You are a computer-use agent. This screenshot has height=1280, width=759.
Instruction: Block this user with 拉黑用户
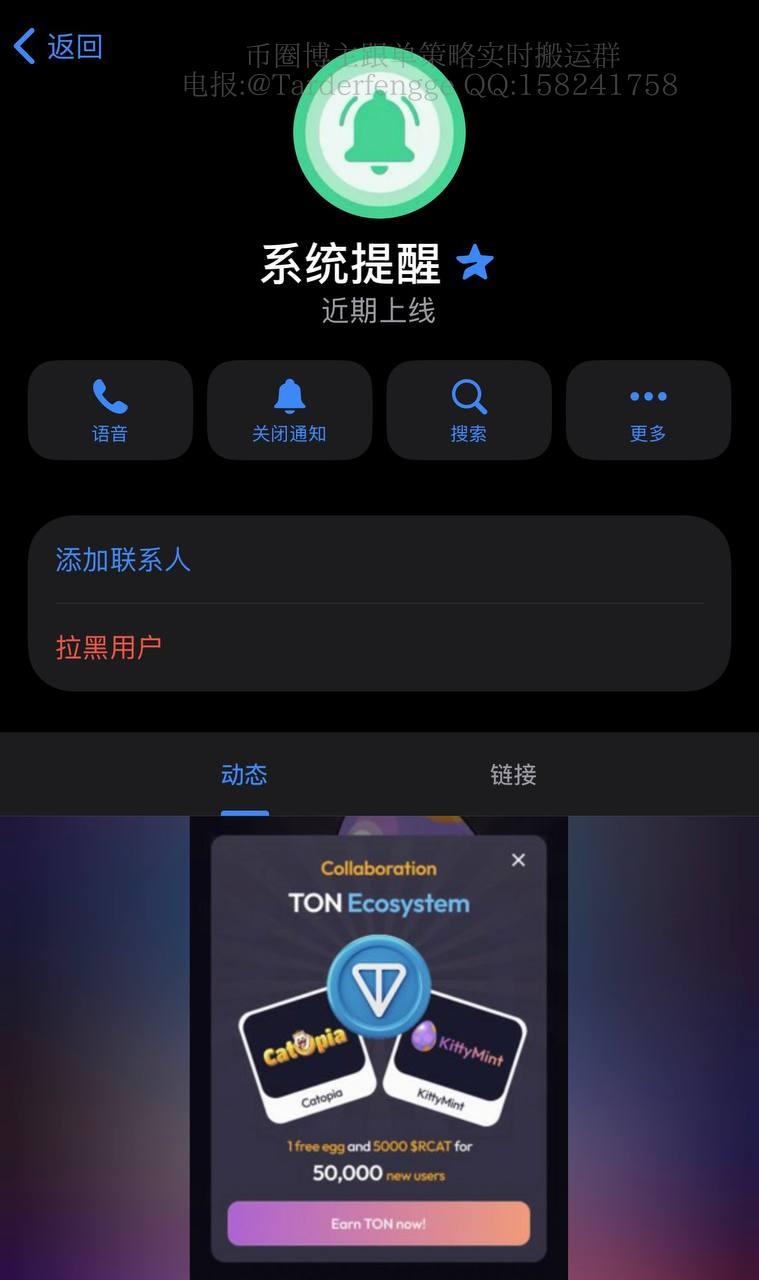pos(109,647)
